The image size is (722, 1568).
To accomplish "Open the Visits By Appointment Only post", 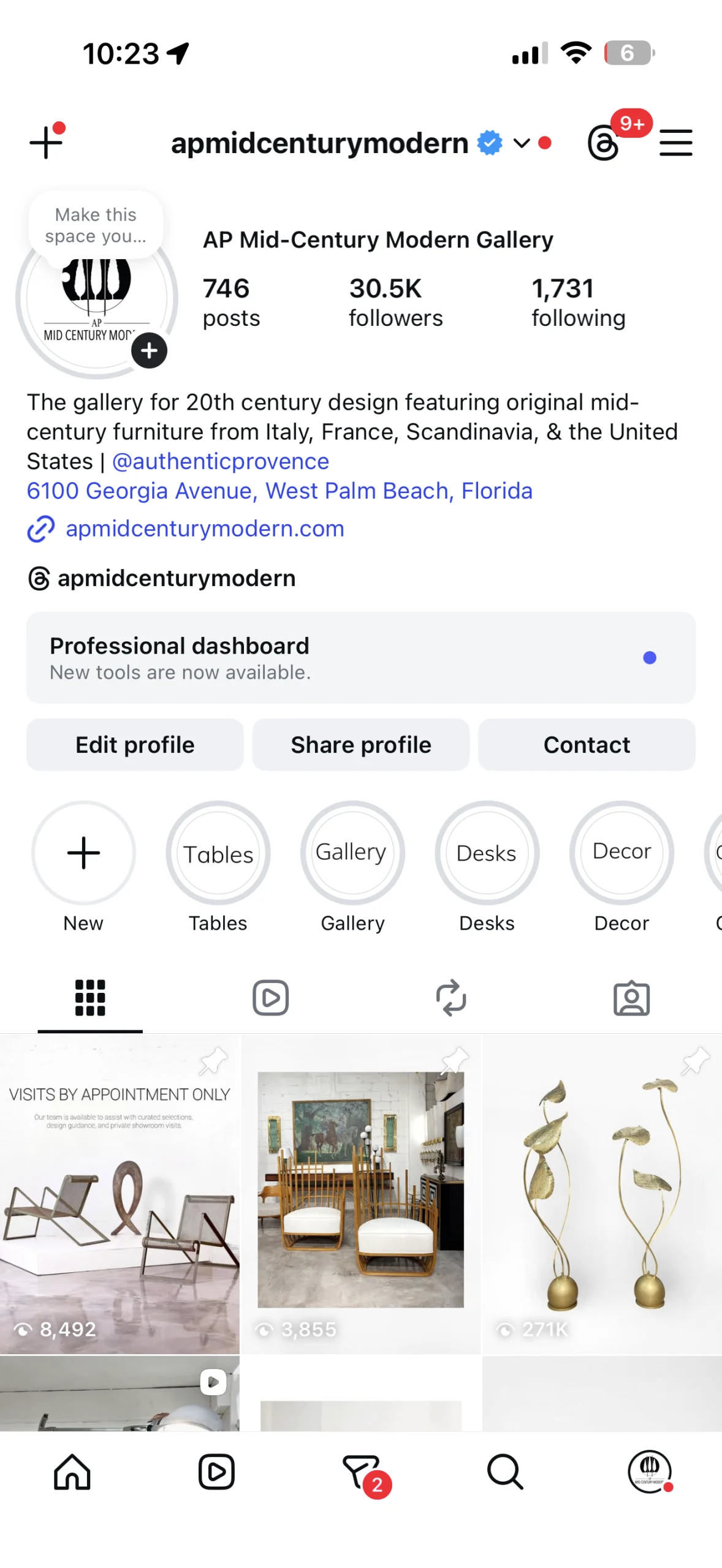I will point(120,1193).
